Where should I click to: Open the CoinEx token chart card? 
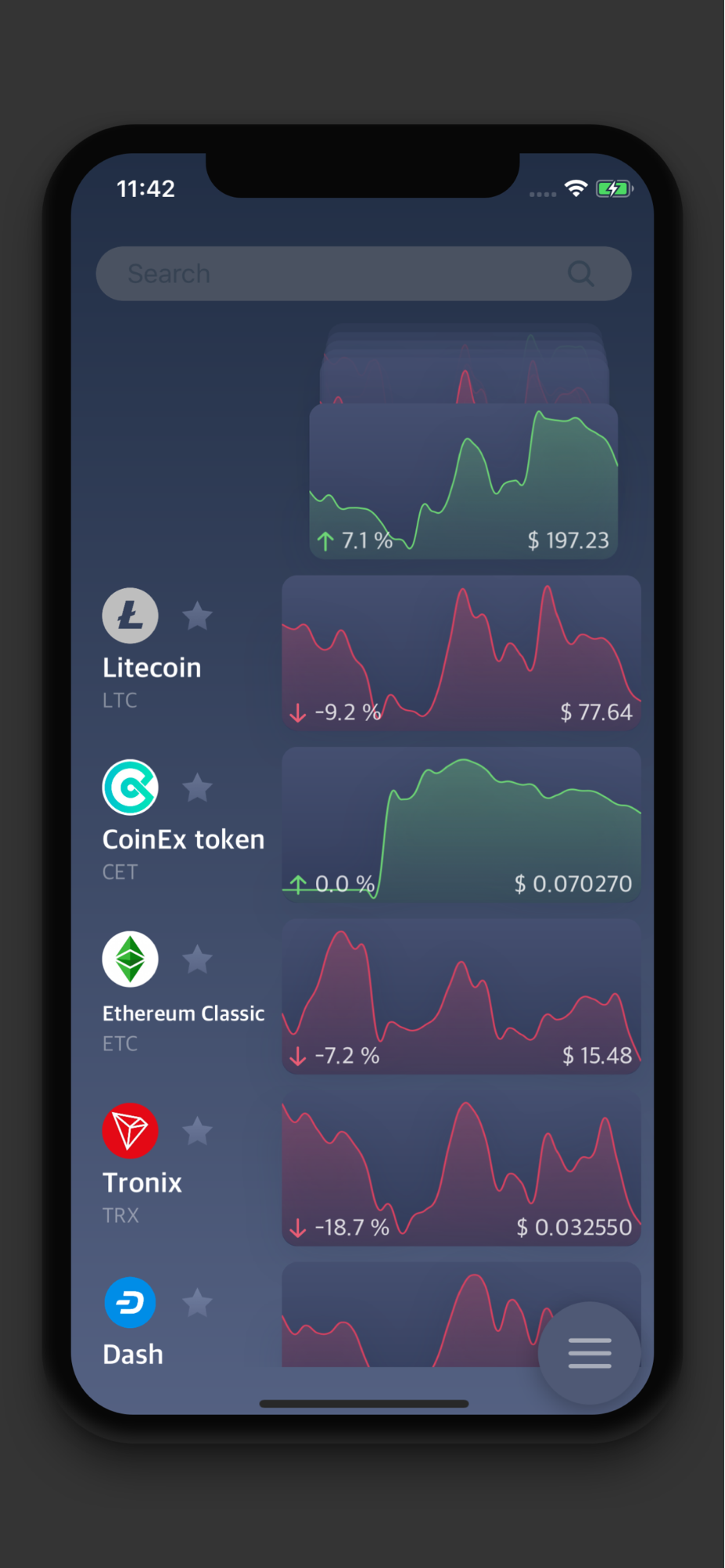click(461, 824)
